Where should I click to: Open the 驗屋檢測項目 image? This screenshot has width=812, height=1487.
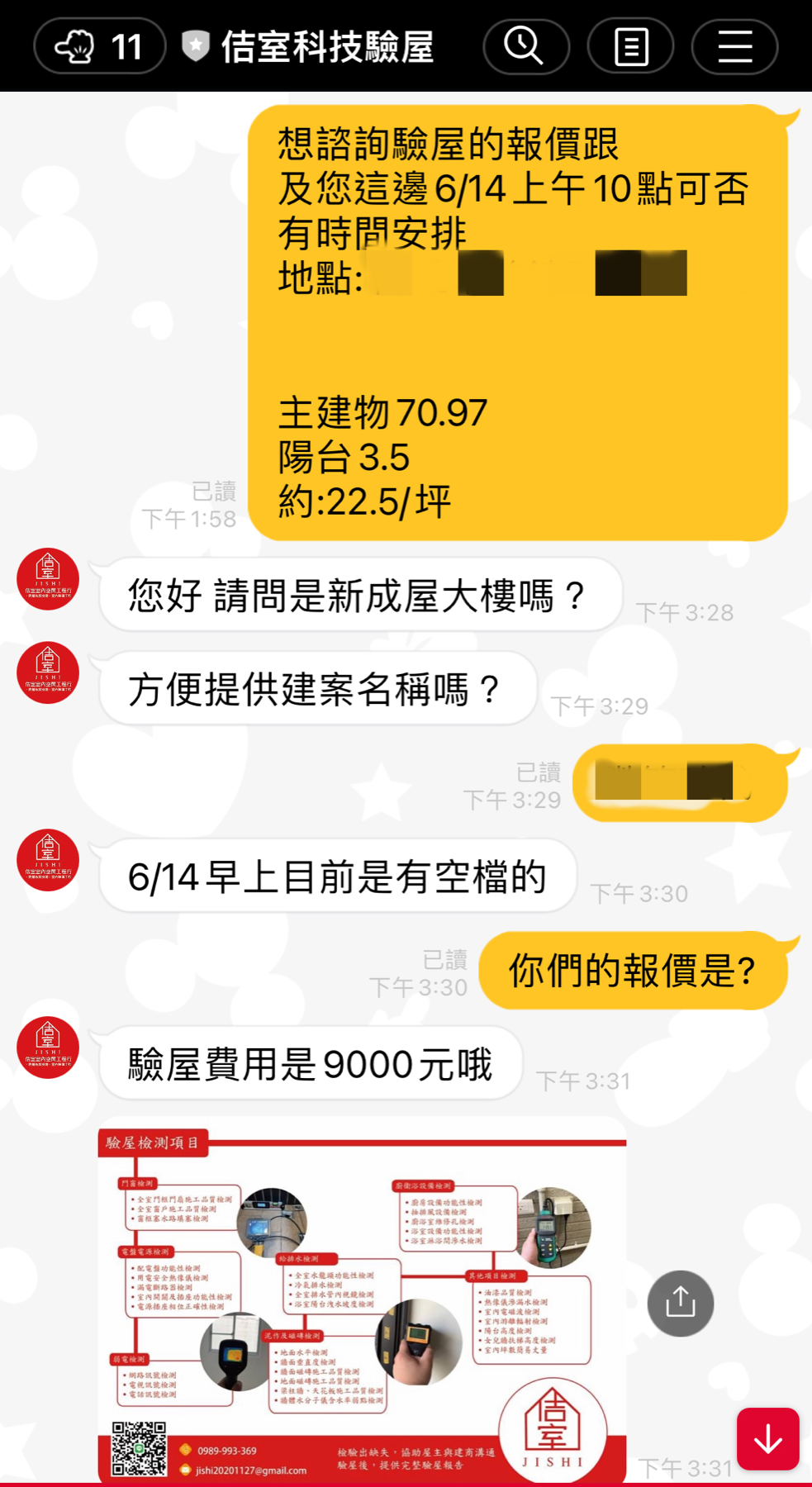click(x=362, y=1301)
